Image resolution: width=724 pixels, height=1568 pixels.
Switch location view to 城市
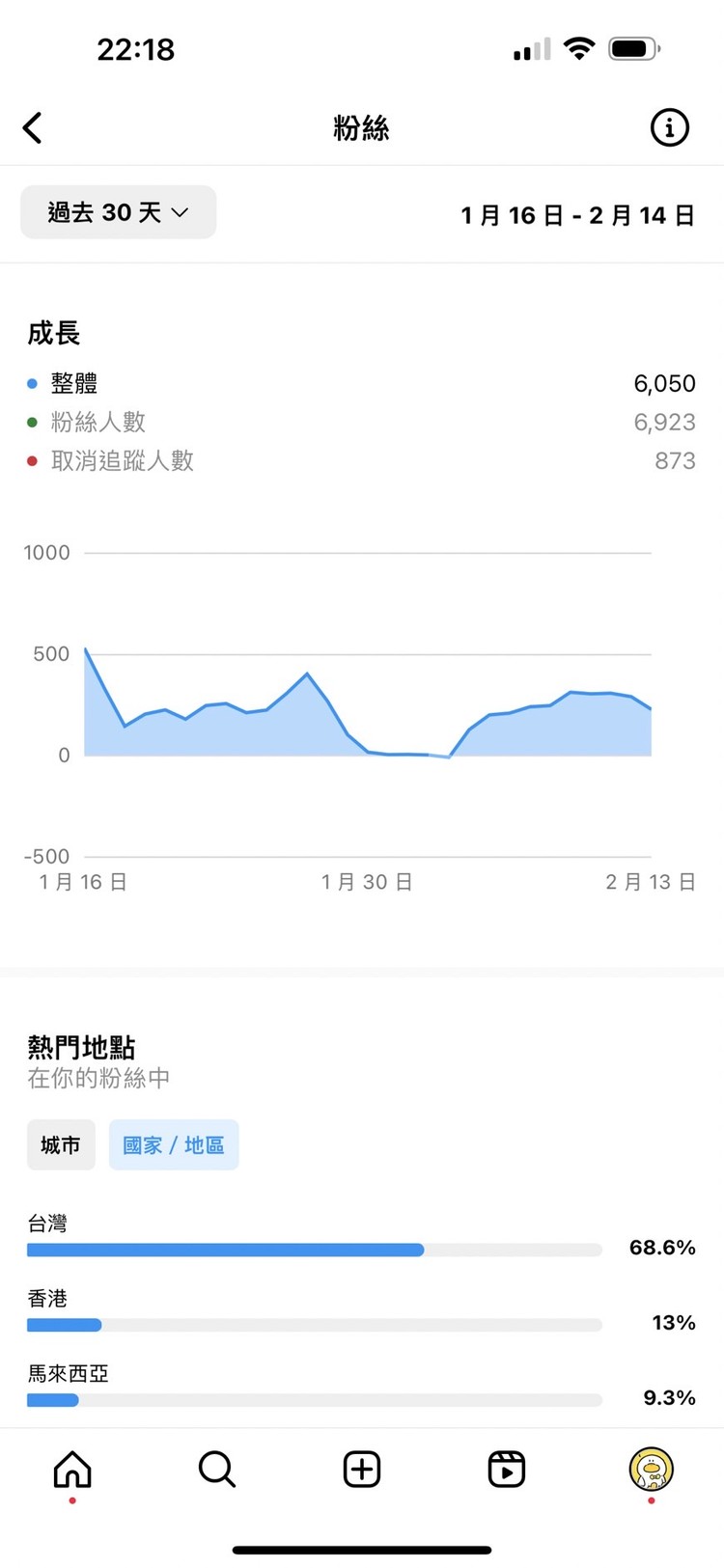click(61, 1144)
